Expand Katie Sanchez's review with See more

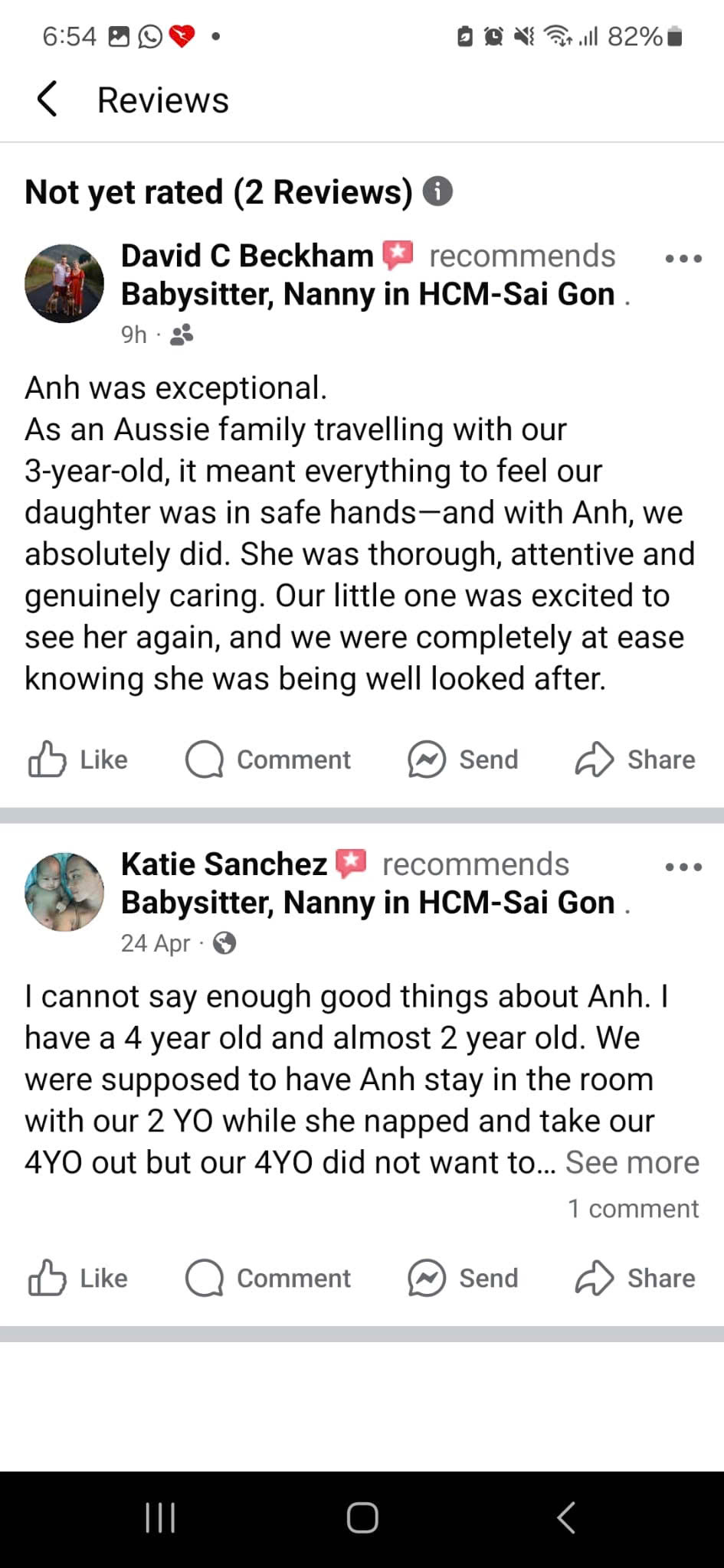(632, 1162)
